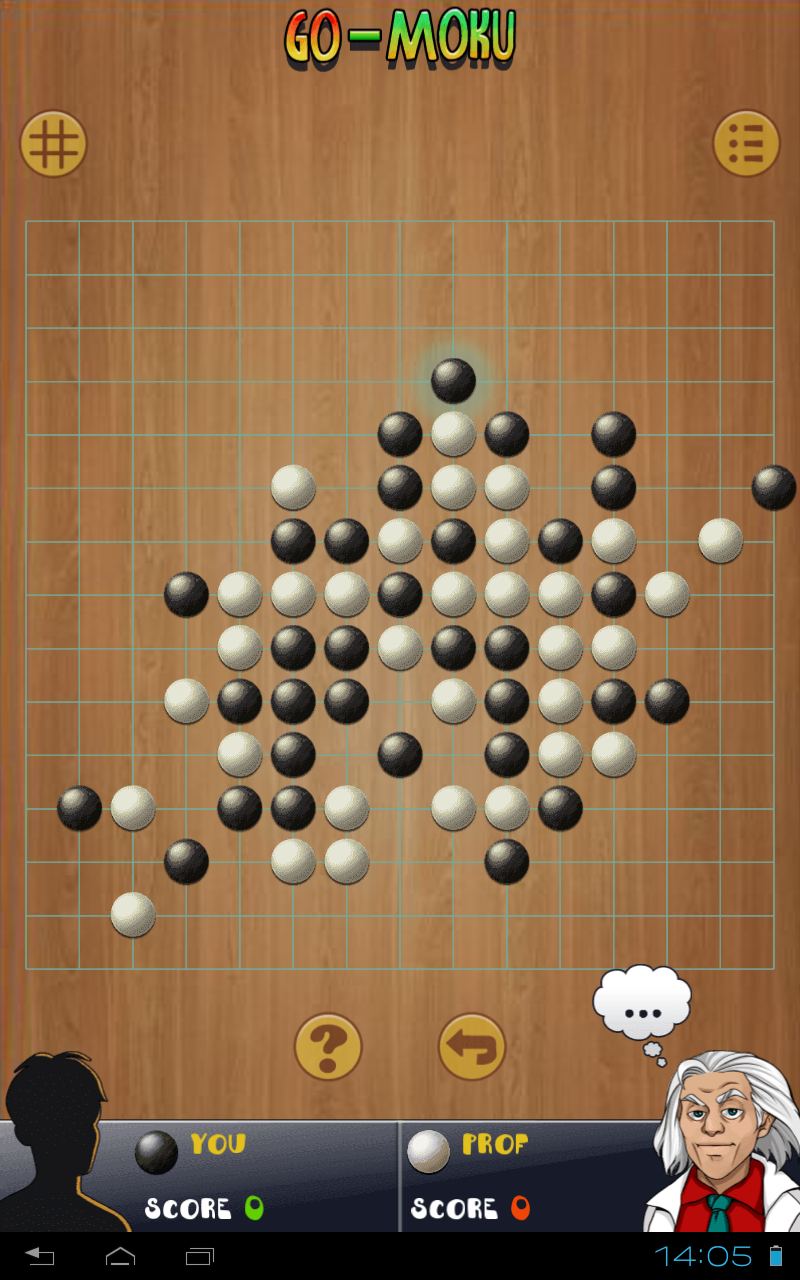Tap the grid icon button

[x=54, y=144]
